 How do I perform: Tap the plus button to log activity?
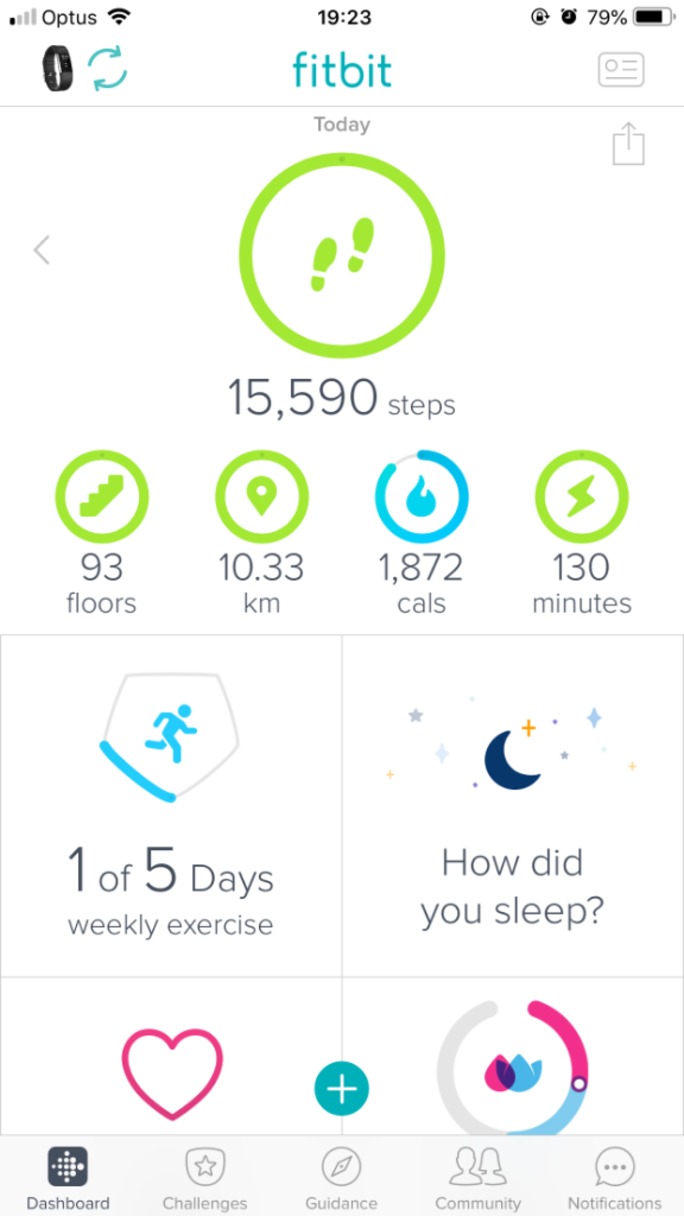pyautogui.click(x=342, y=1089)
